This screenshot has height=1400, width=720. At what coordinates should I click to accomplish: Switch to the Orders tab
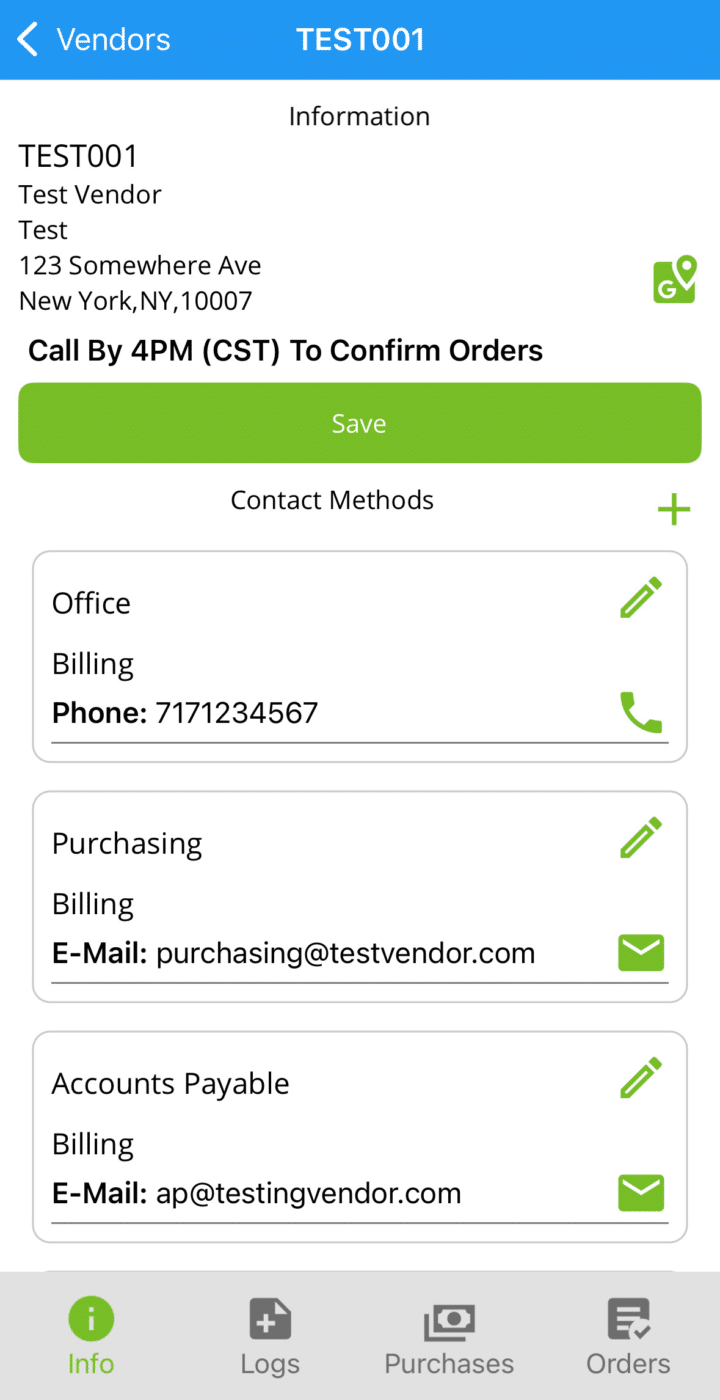(629, 1336)
